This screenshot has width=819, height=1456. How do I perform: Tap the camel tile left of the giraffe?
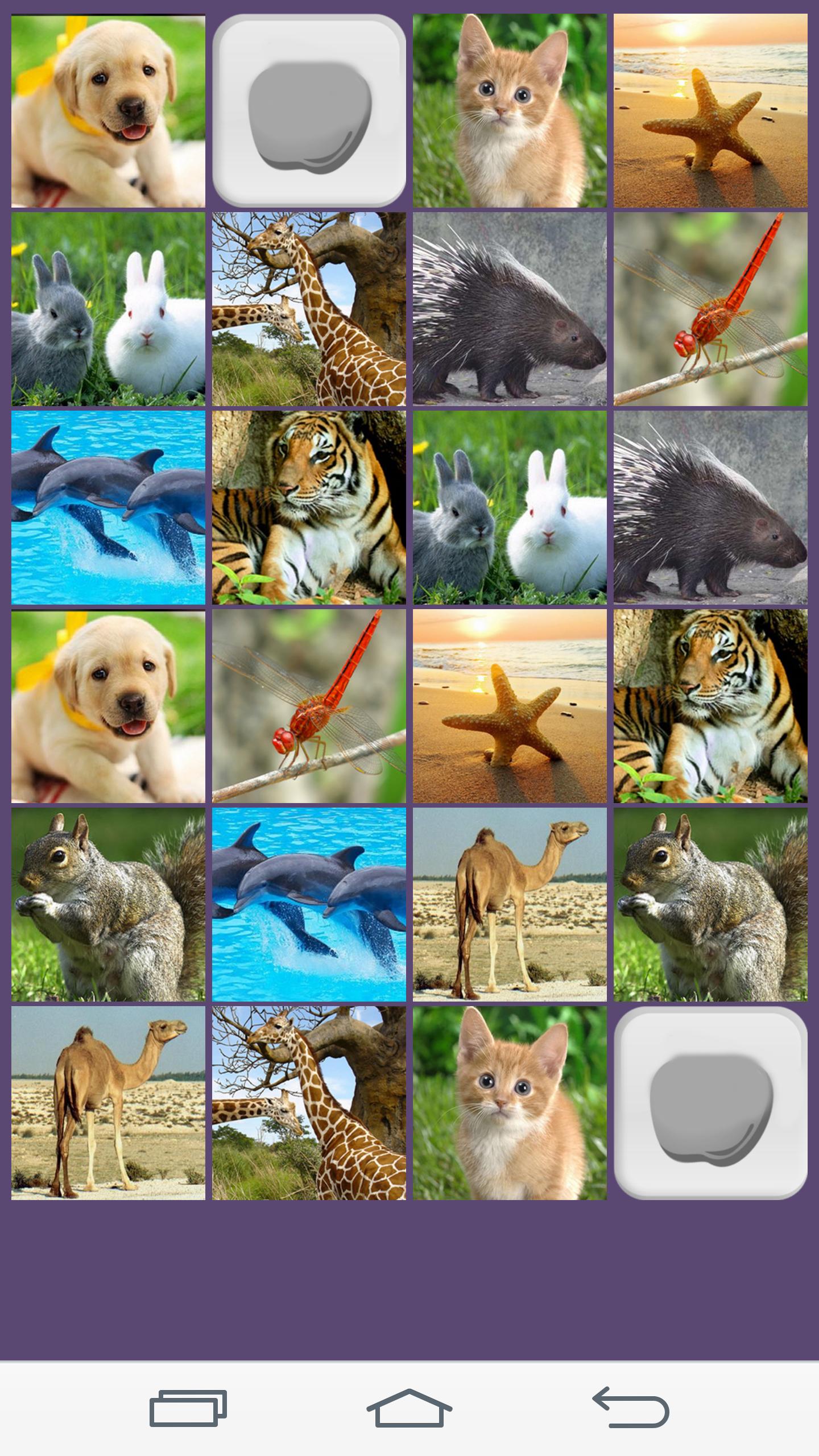pos(108,1103)
